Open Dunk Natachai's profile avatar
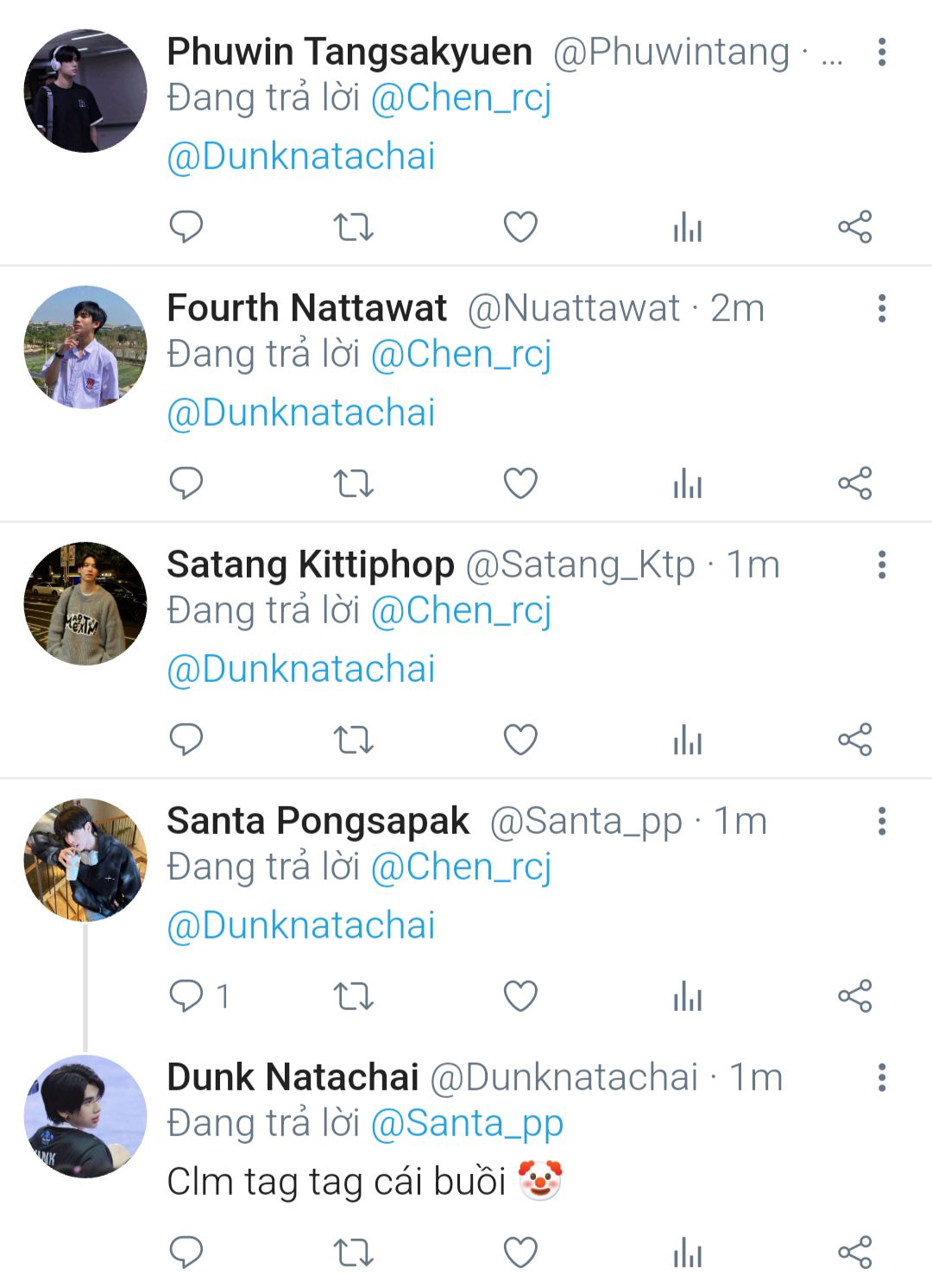Image resolution: width=932 pixels, height=1288 pixels. [x=85, y=1115]
